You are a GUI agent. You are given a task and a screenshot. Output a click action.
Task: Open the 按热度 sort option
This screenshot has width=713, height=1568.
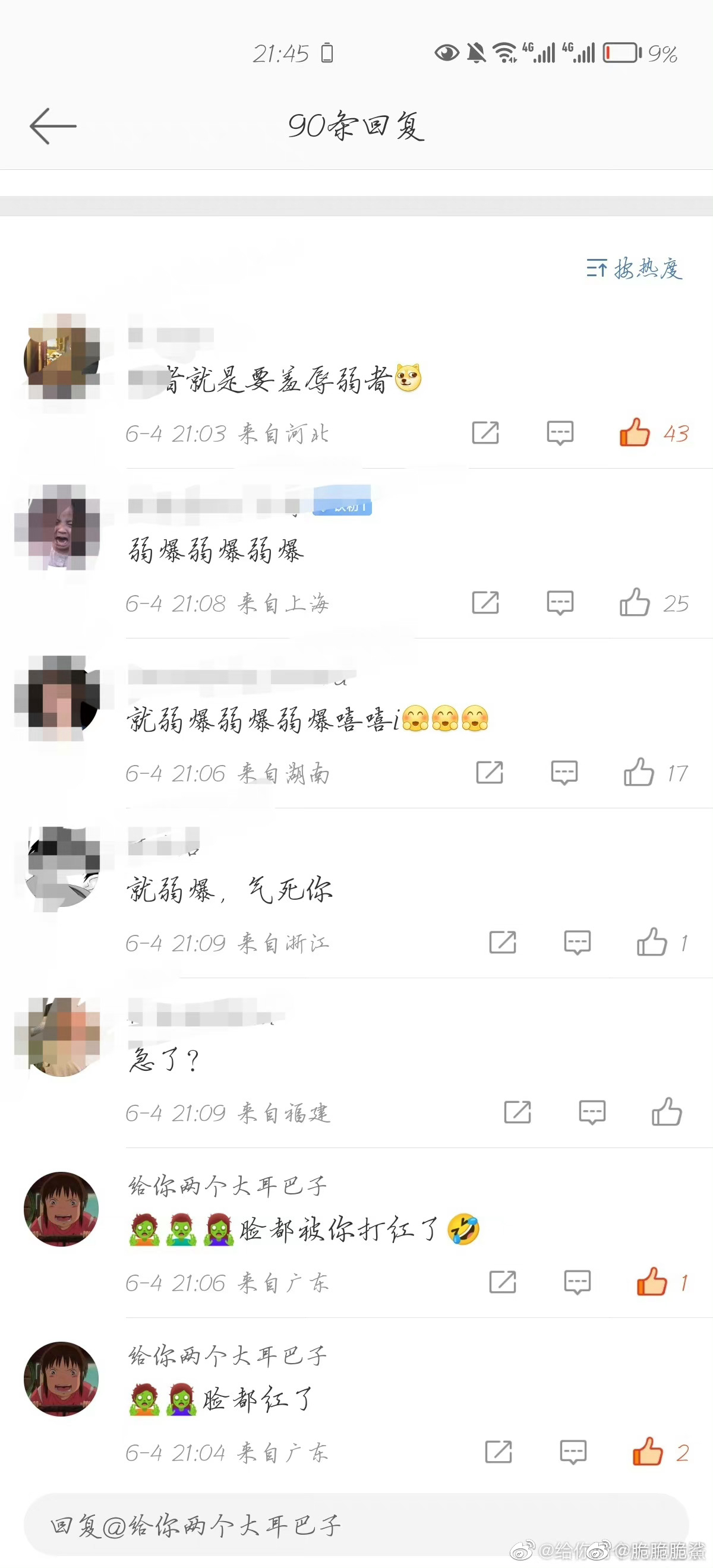pyautogui.click(x=634, y=268)
